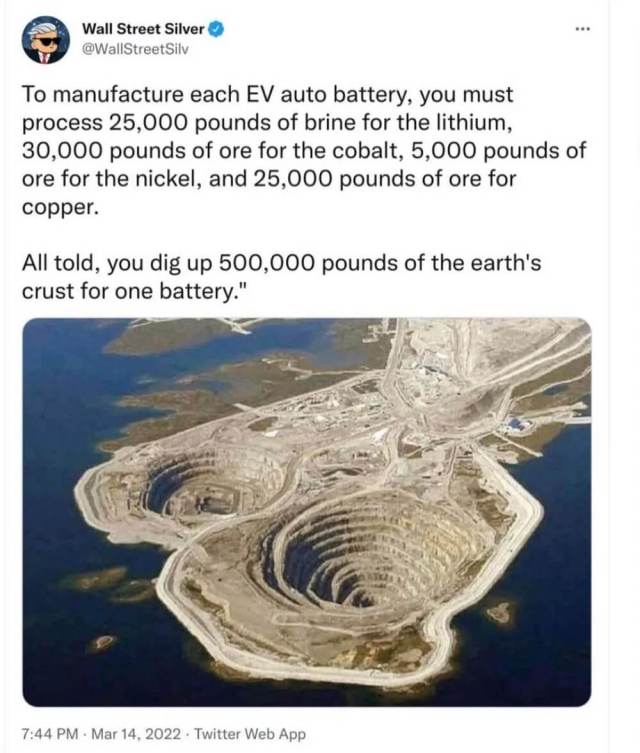
Task: Open the tweet's overflow menu
Action: 585,28
